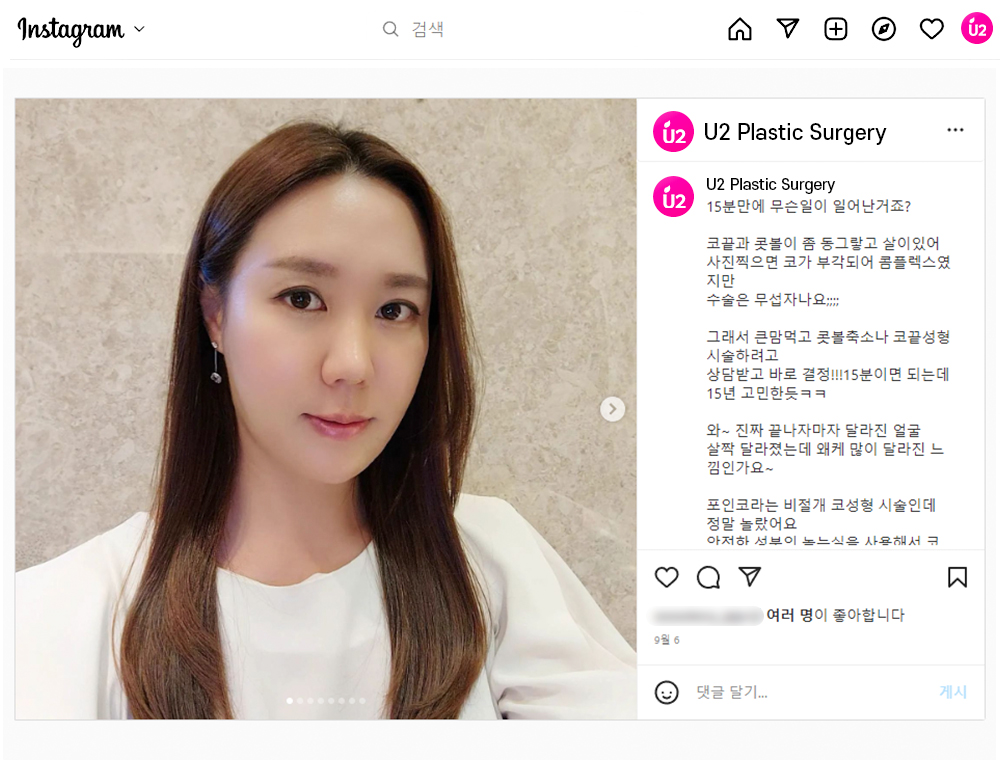1000x760 pixels.
Task: Tap the carousel page indicator dots
Action: point(326,701)
